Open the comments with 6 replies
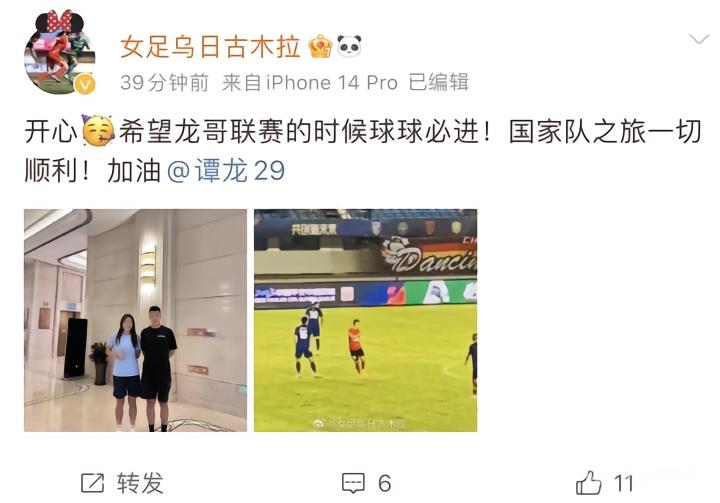This screenshot has height=503, width=720. pos(366,483)
